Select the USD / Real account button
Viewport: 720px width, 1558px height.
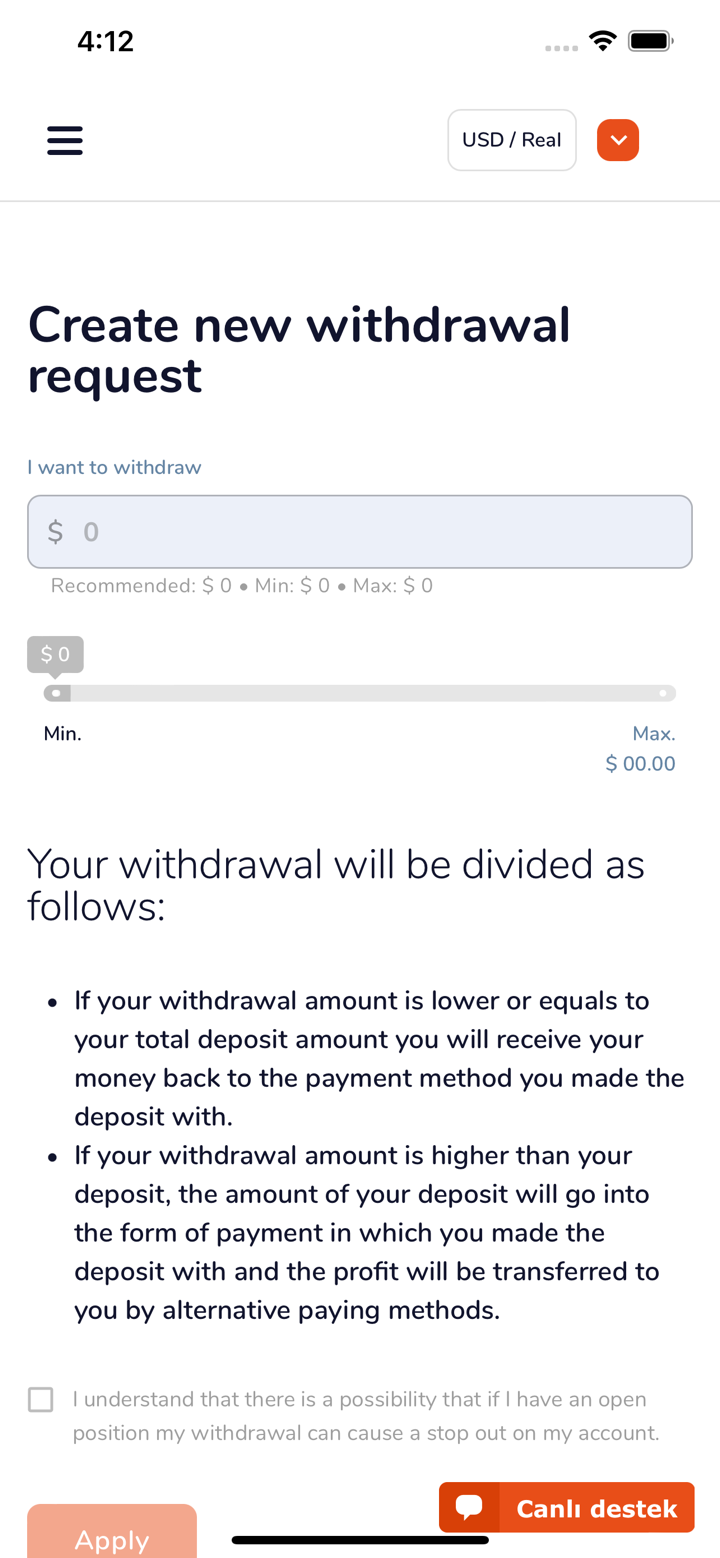point(512,140)
